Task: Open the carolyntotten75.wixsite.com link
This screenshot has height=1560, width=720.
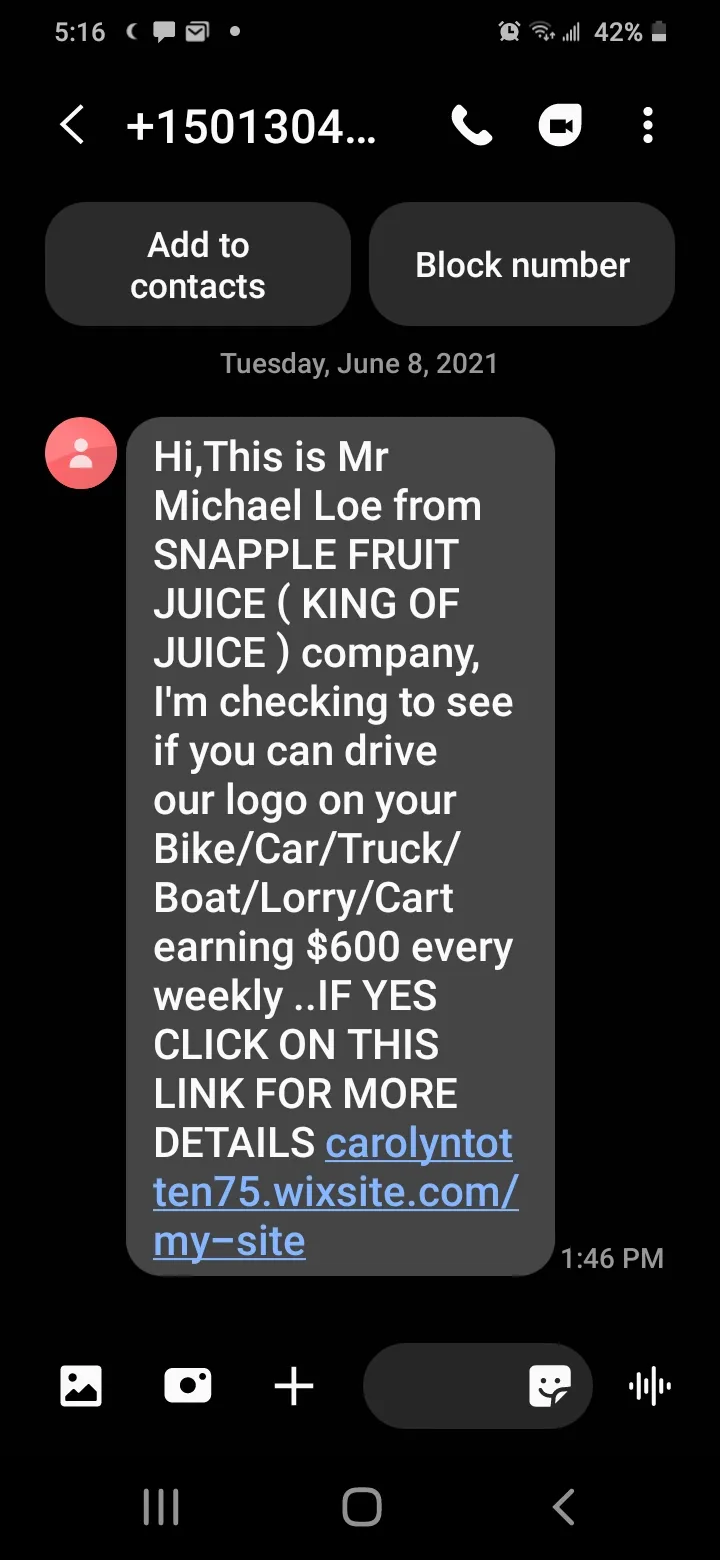Action: 336,1192
